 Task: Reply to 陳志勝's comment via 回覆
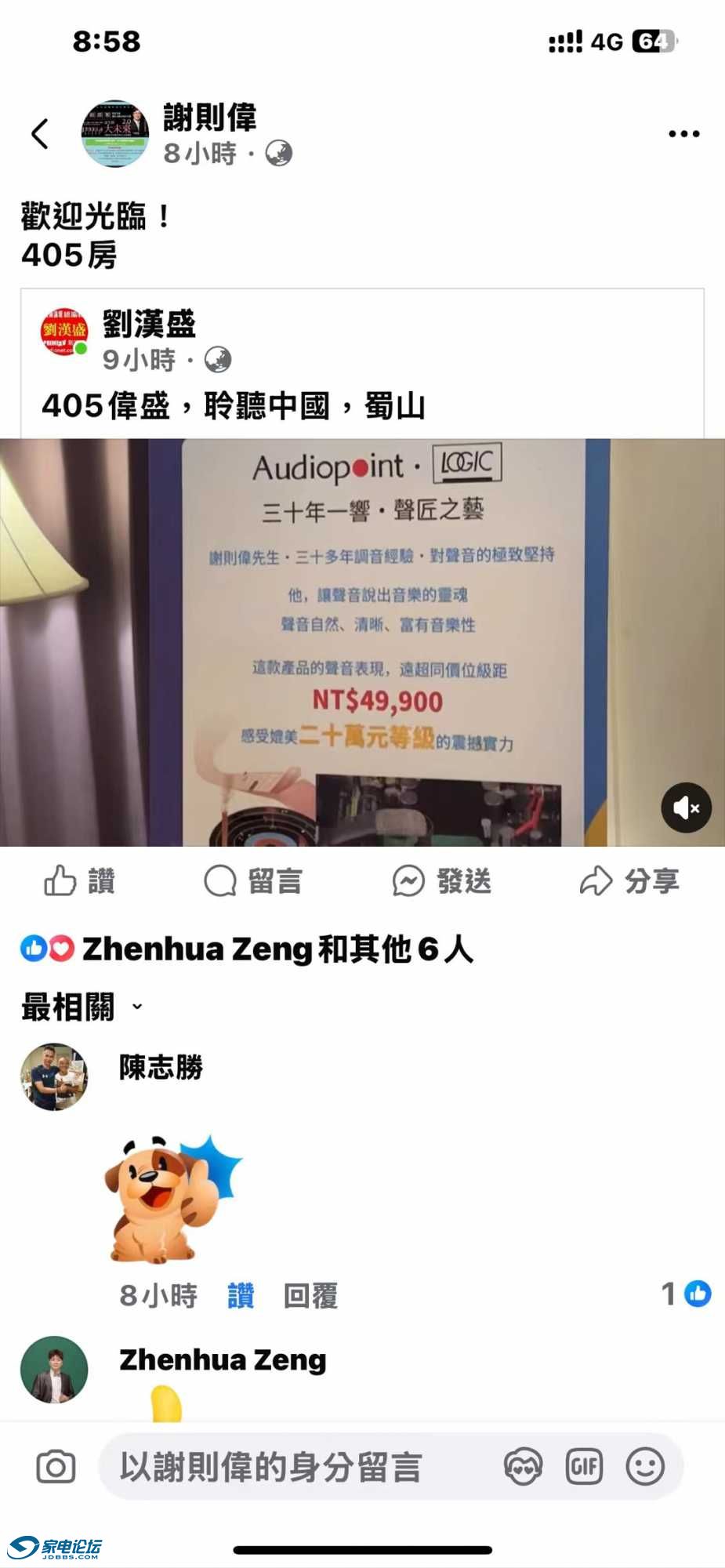point(310,1296)
